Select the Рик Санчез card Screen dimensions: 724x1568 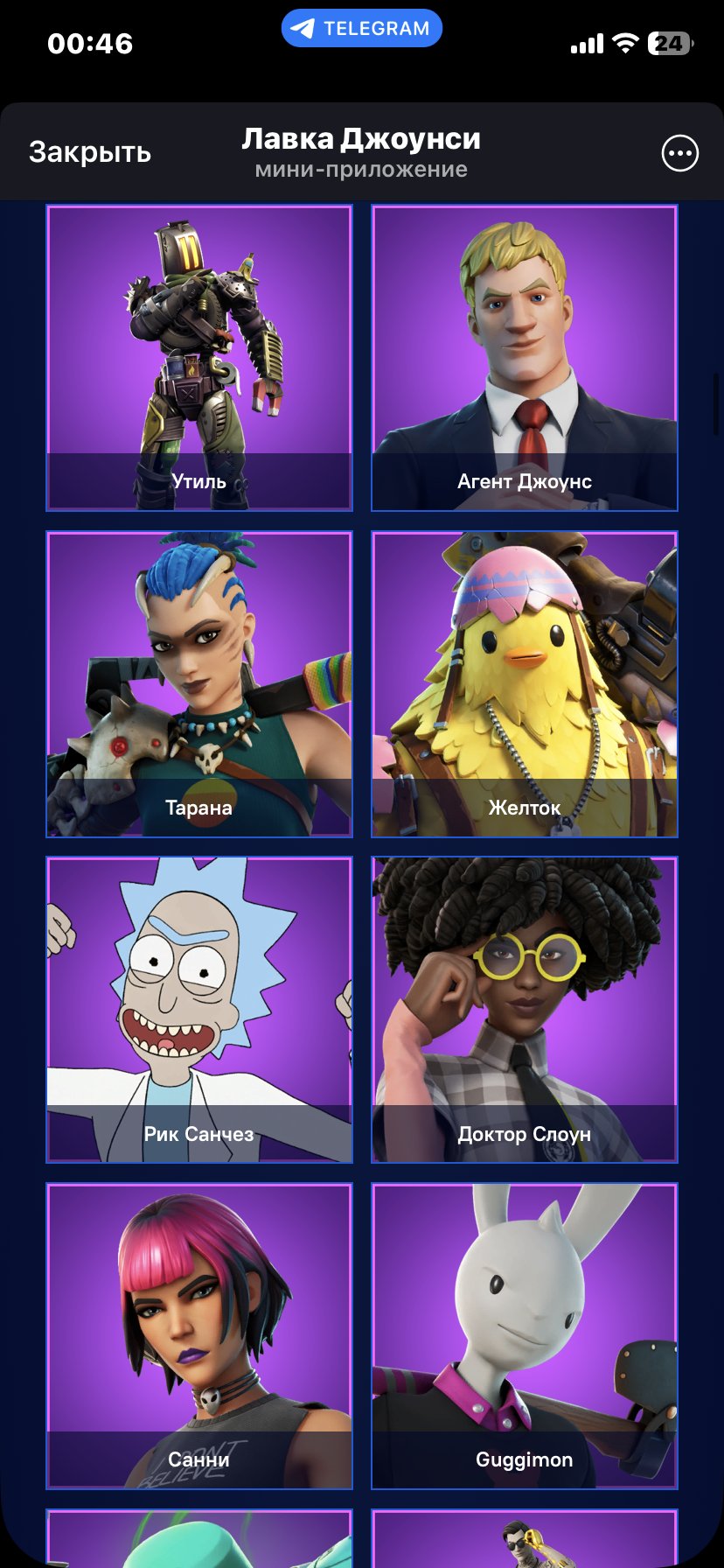[199, 1010]
